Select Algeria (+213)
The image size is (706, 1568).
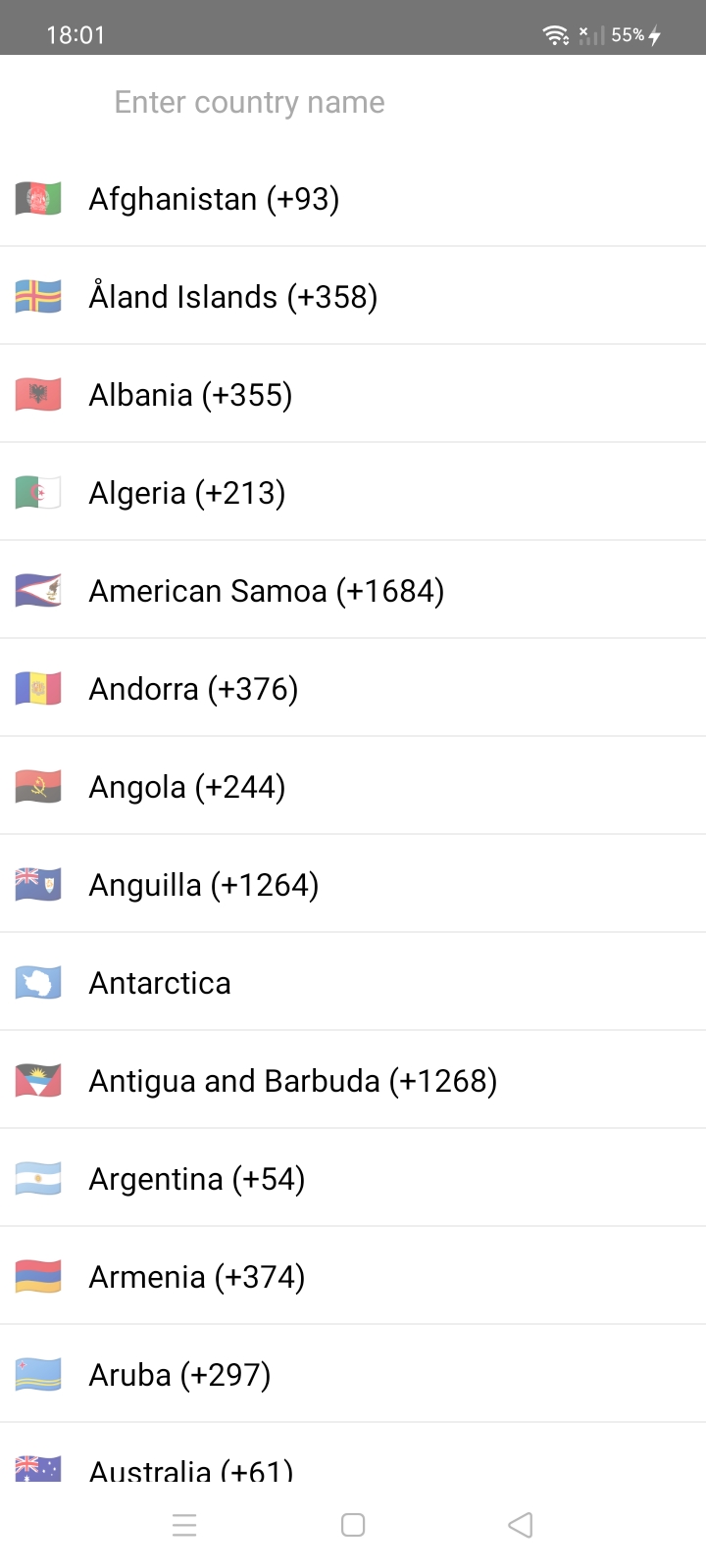point(186,493)
